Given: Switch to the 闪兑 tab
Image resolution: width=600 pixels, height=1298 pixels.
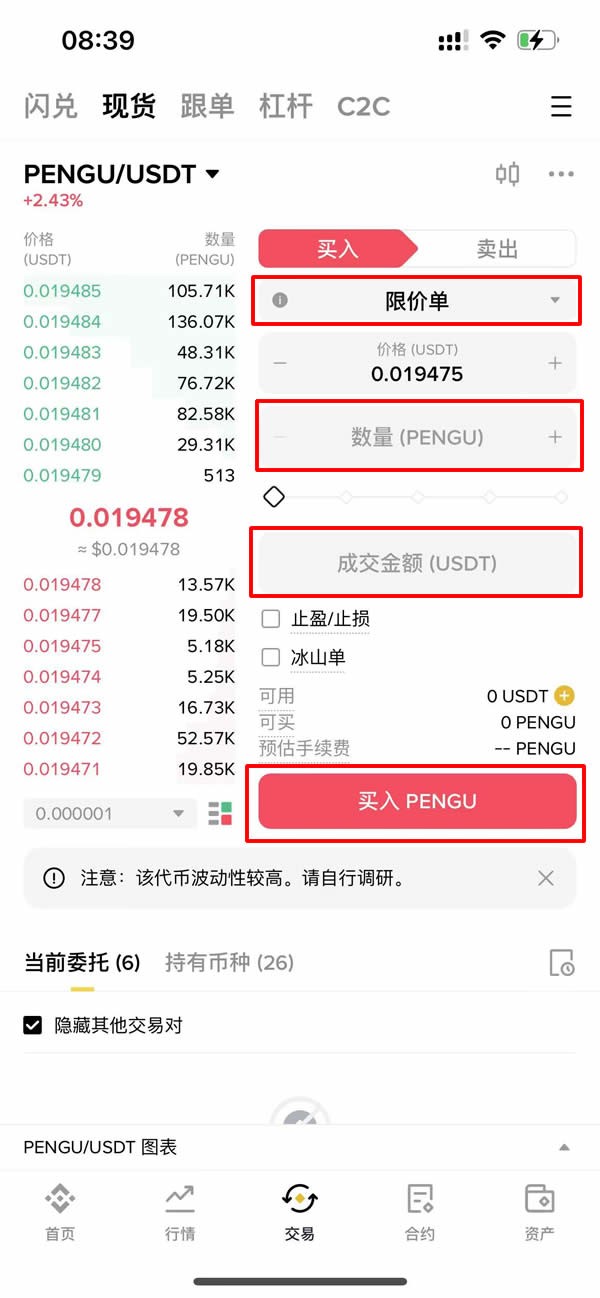Looking at the screenshot, I should [50, 106].
